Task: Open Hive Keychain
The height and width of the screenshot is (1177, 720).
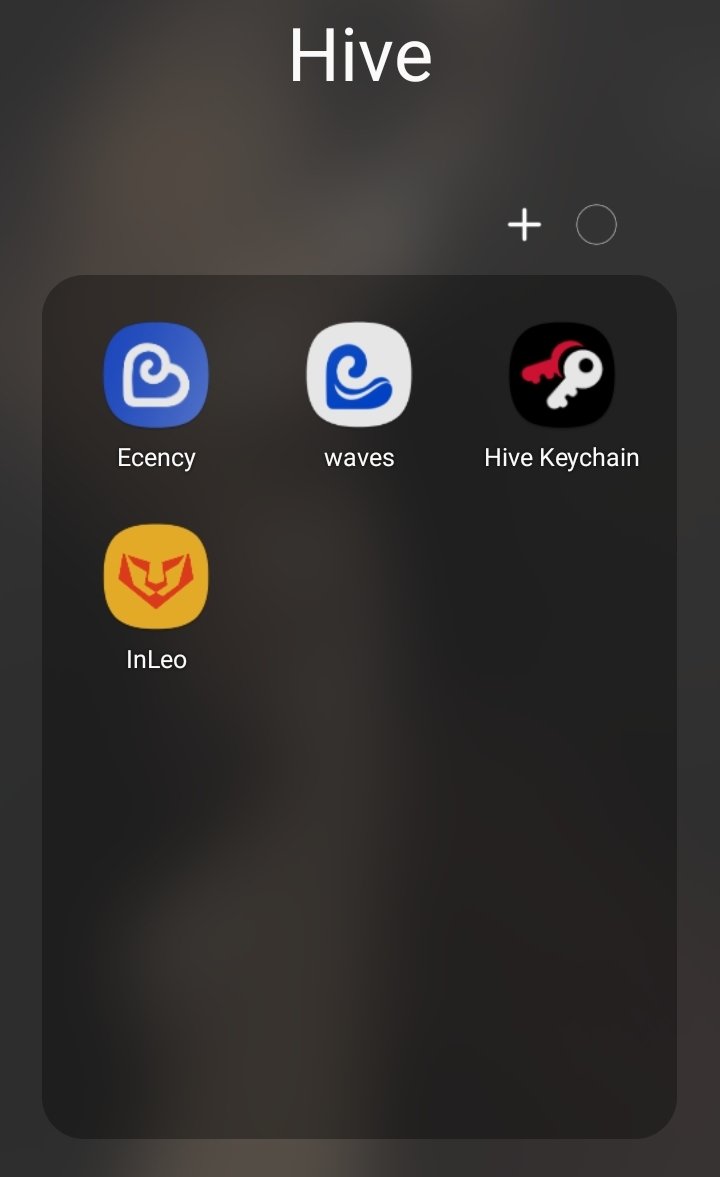Action: [x=562, y=375]
